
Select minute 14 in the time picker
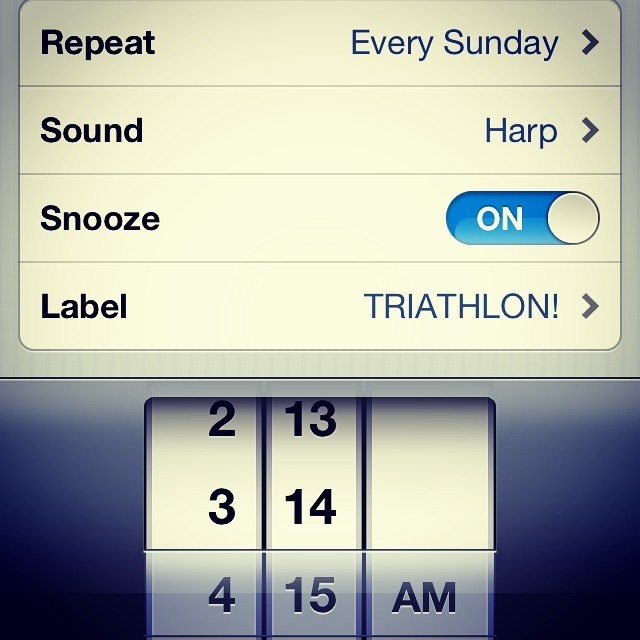coord(310,508)
